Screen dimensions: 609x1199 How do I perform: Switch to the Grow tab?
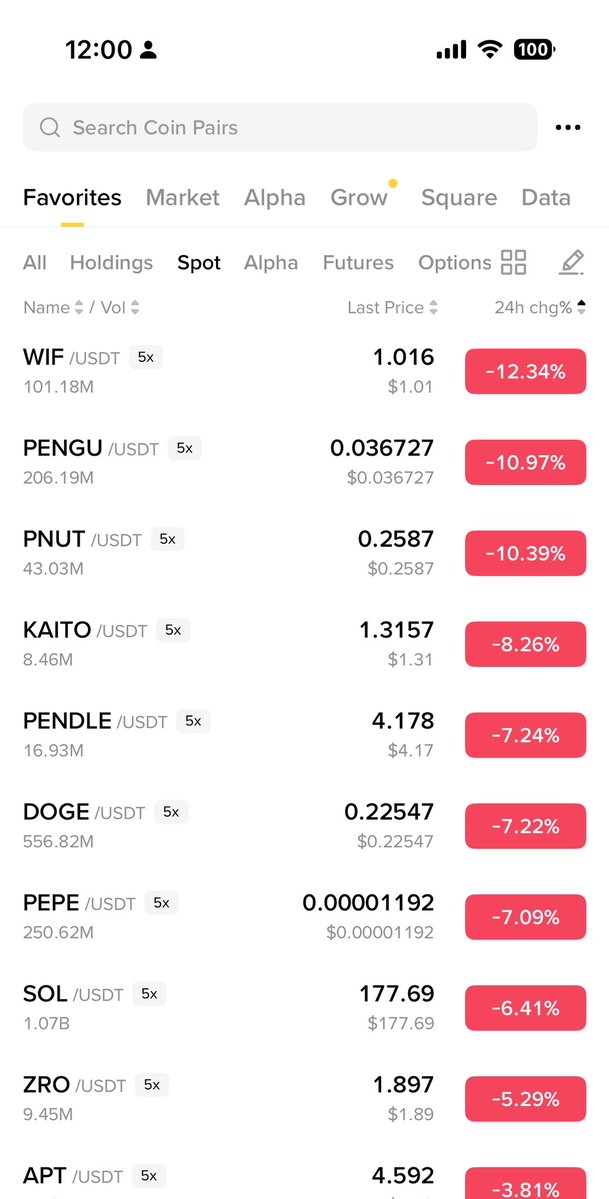tap(359, 197)
